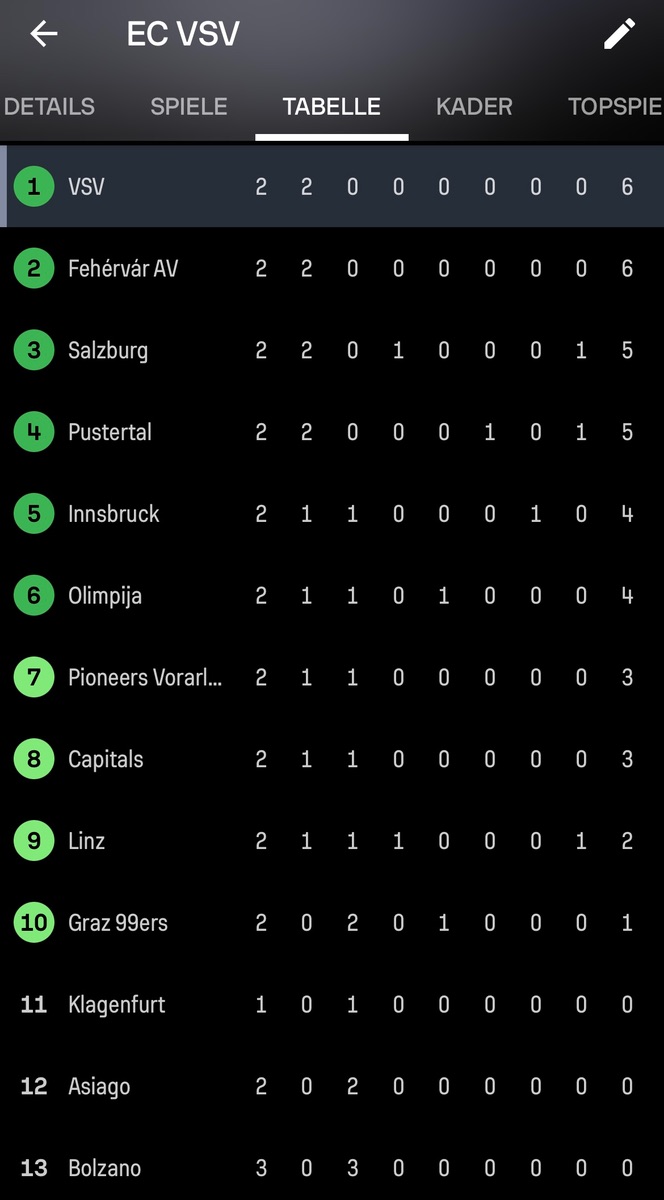The image size is (664, 1200).
Task: Open the Fehérvár AV row
Action: 332,268
